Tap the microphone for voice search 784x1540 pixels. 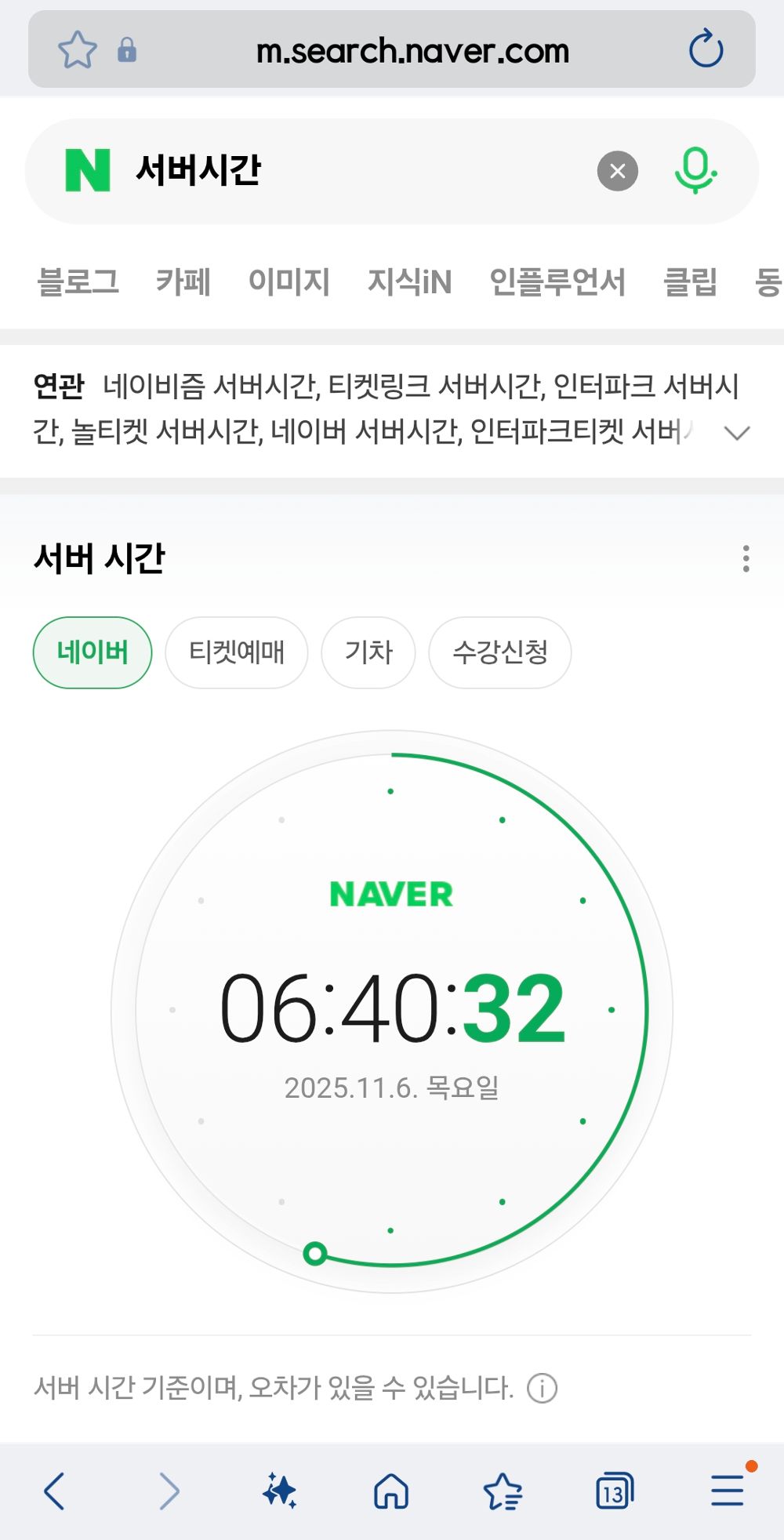coord(697,171)
